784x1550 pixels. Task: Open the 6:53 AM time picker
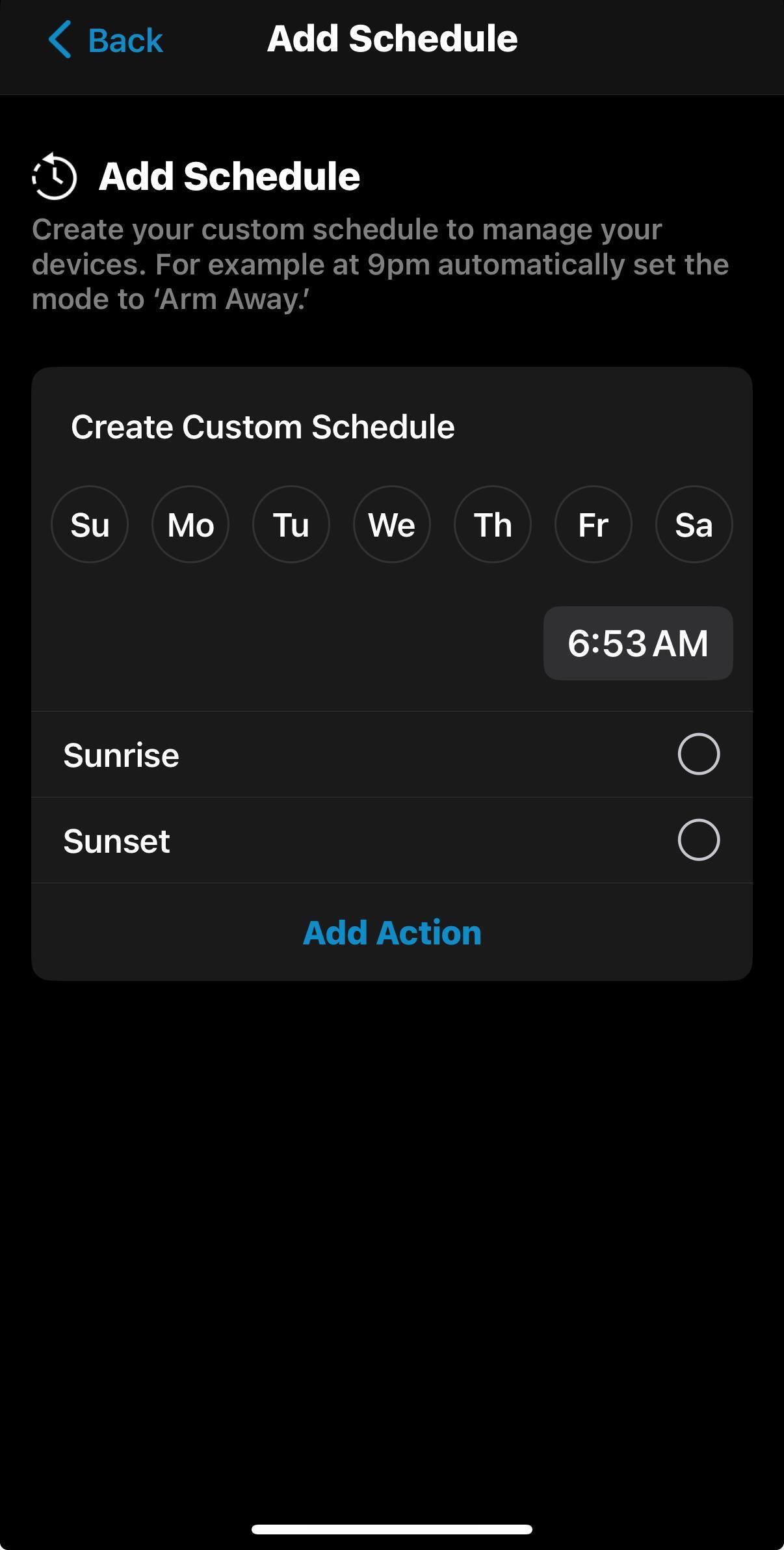[x=638, y=643]
